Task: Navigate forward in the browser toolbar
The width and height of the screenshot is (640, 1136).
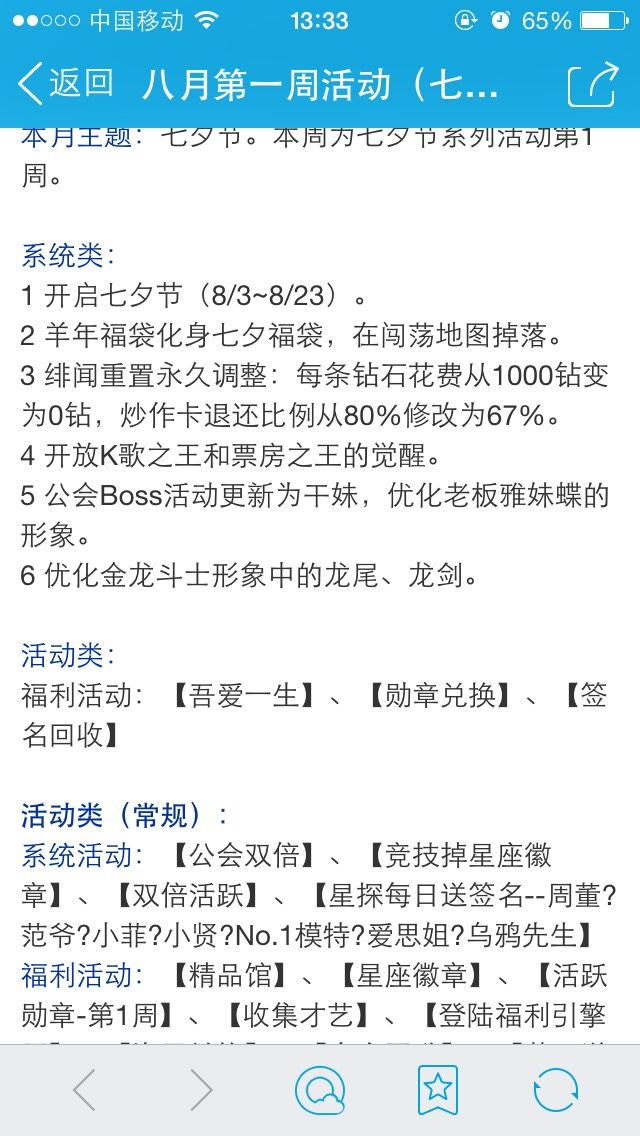Action: (x=201, y=1088)
